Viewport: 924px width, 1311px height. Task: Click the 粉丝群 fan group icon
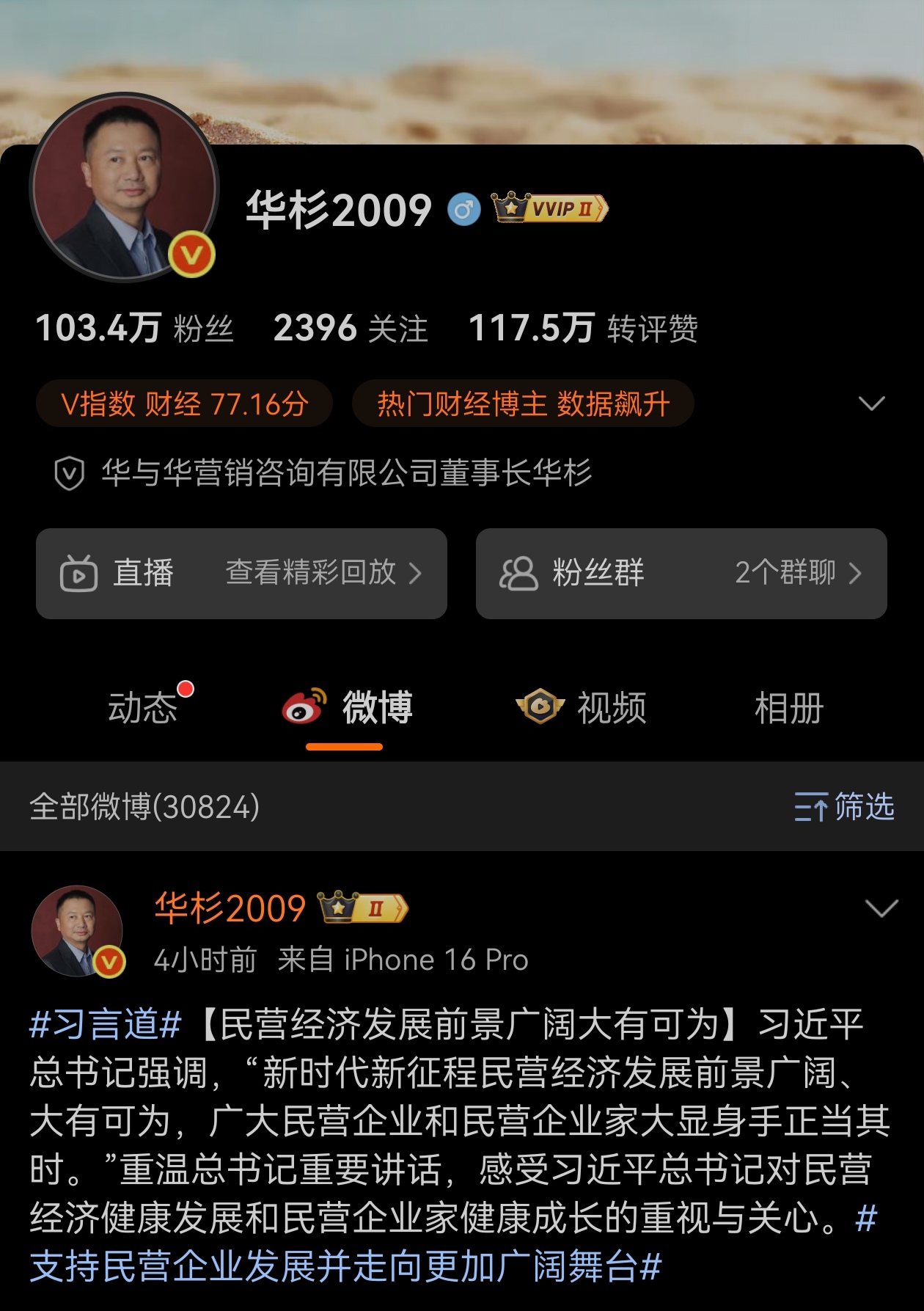(520, 574)
